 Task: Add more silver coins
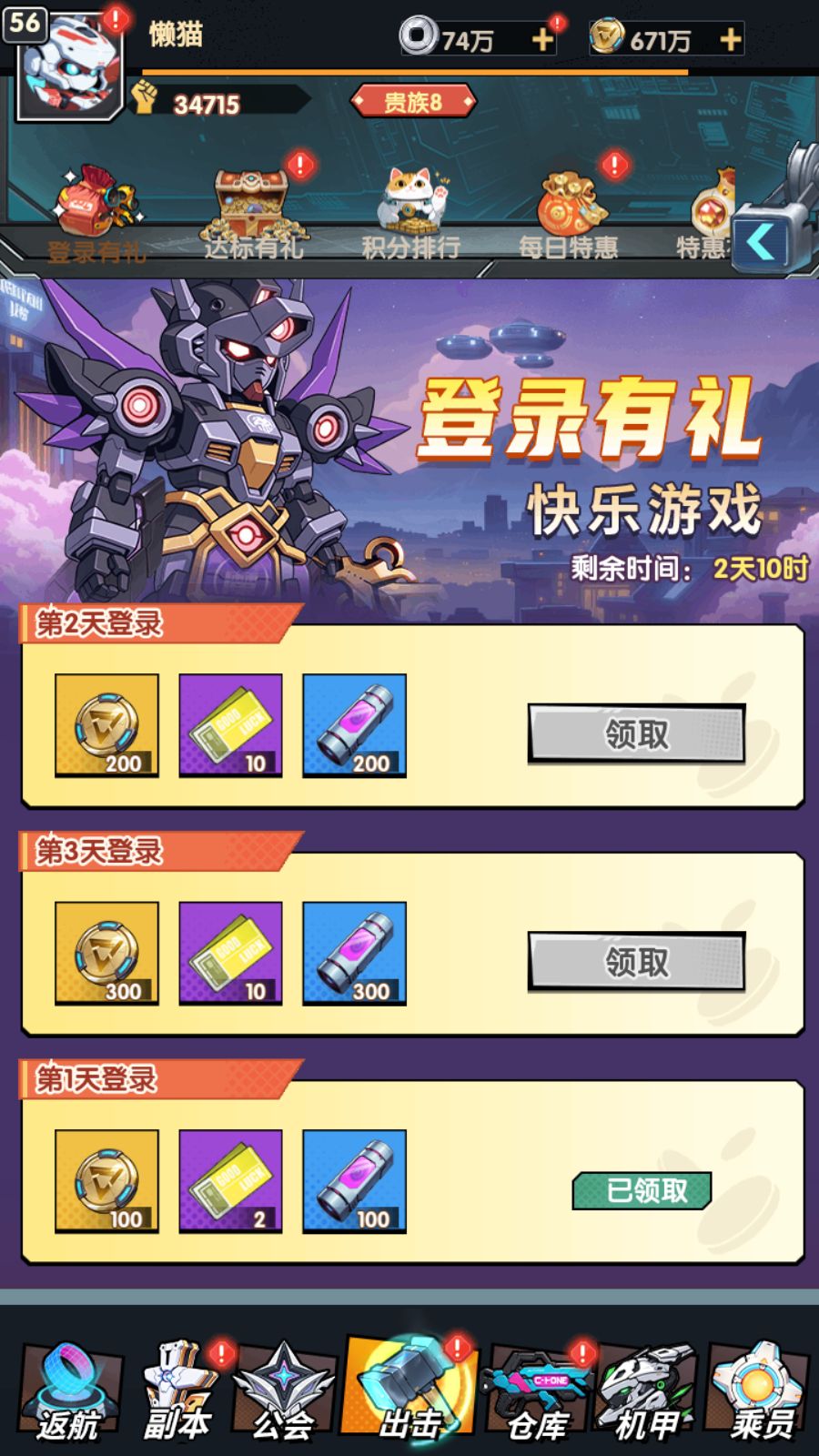pos(542,40)
